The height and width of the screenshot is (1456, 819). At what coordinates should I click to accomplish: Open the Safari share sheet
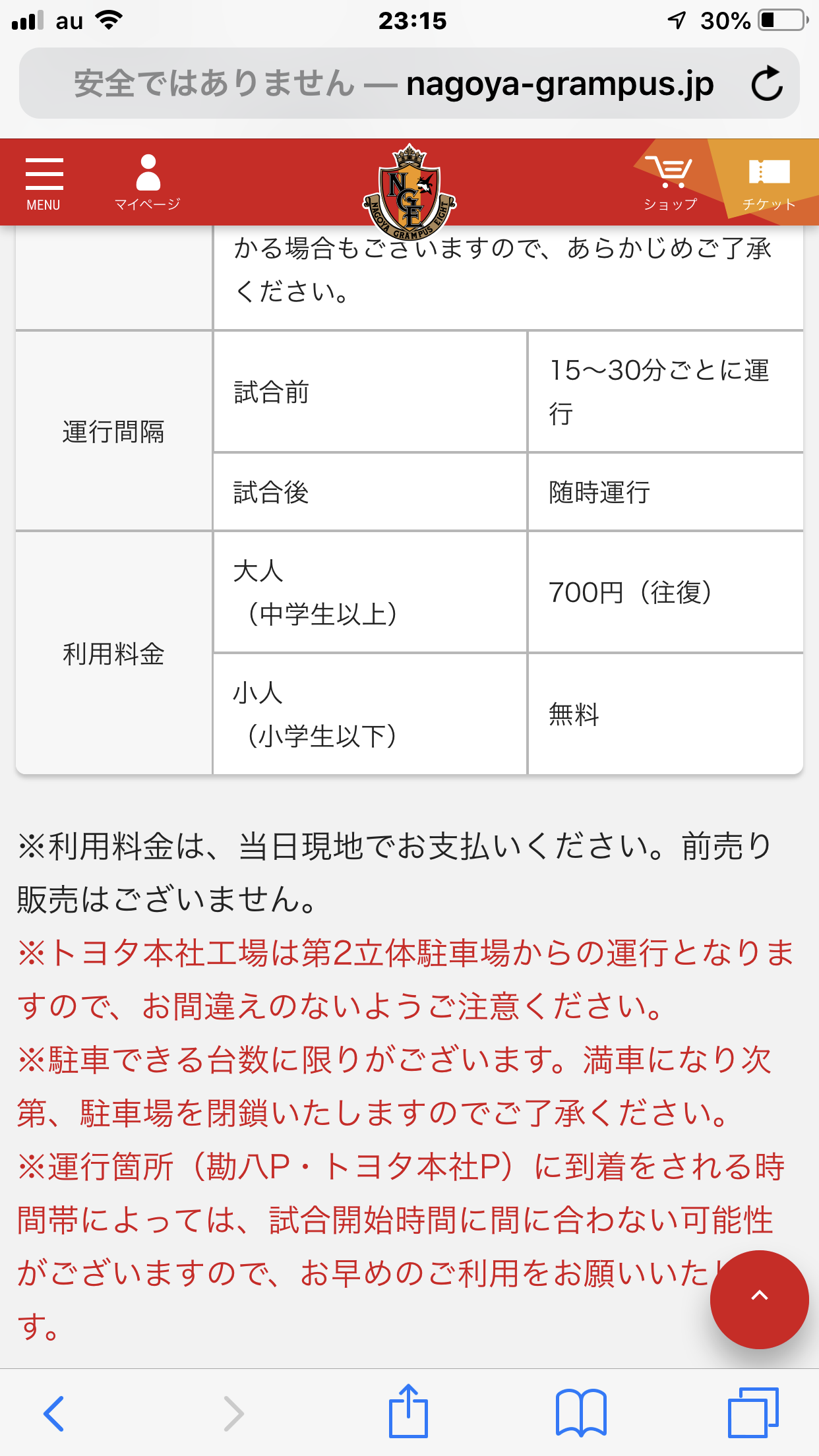pyautogui.click(x=408, y=1410)
